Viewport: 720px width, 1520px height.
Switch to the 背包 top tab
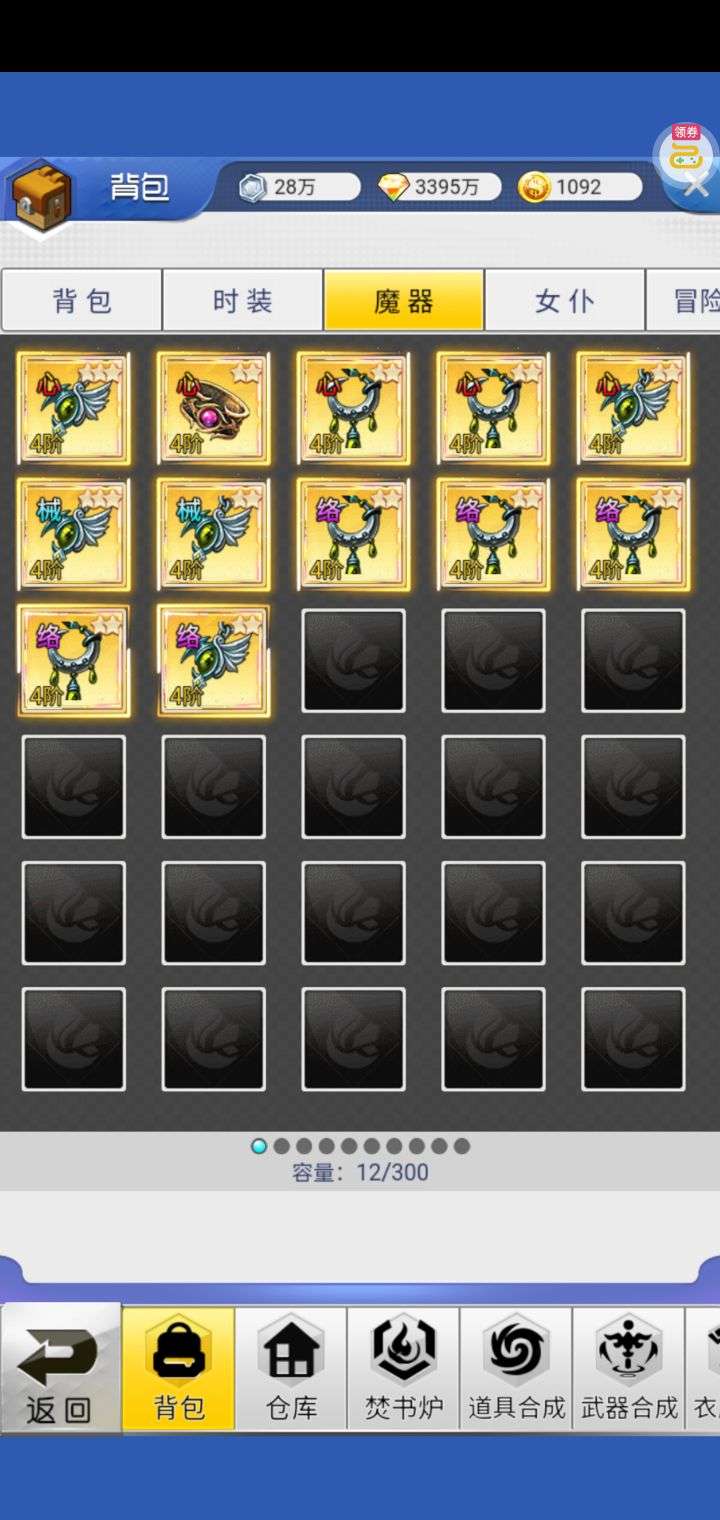[82, 301]
